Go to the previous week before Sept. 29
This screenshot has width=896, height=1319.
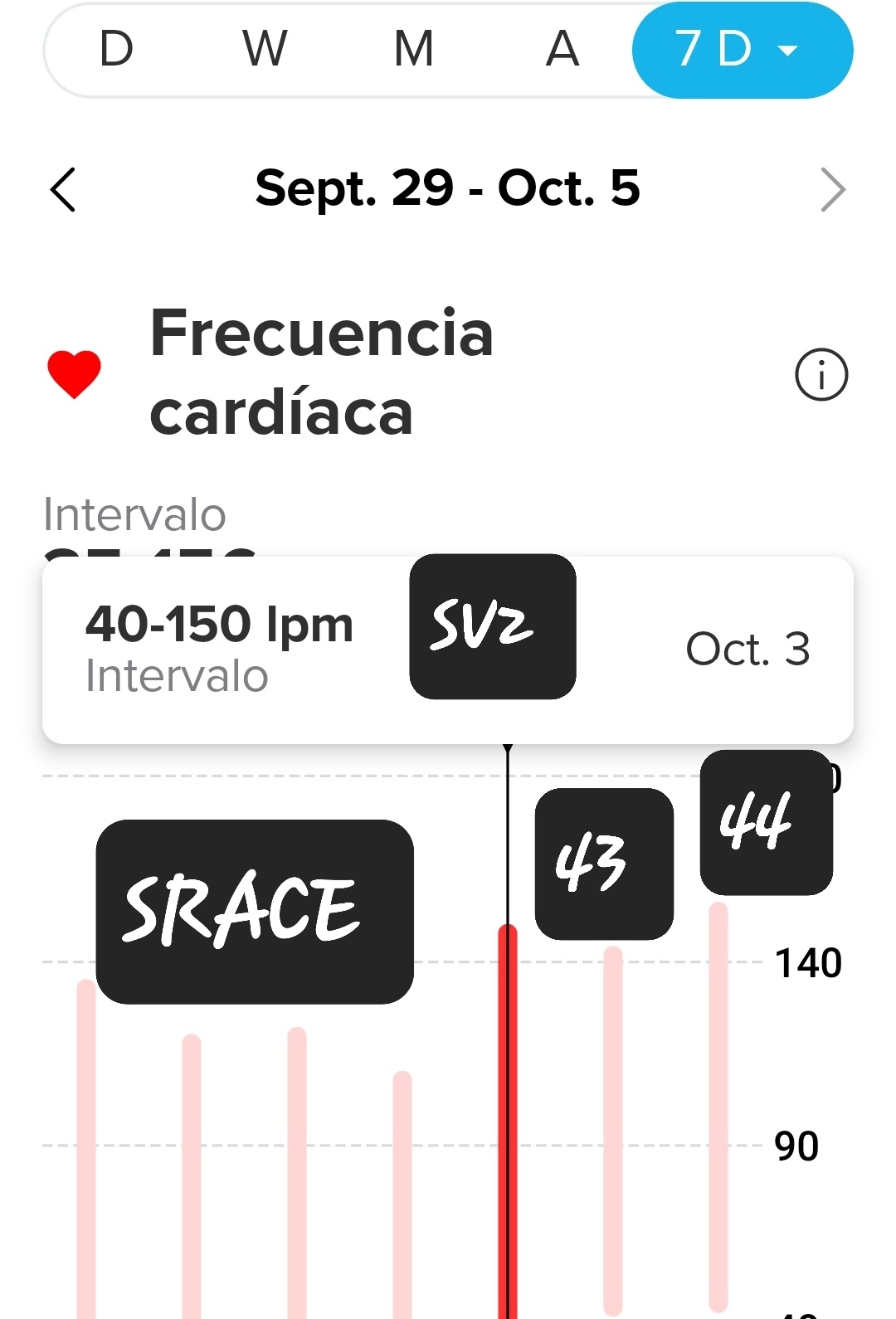64,189
